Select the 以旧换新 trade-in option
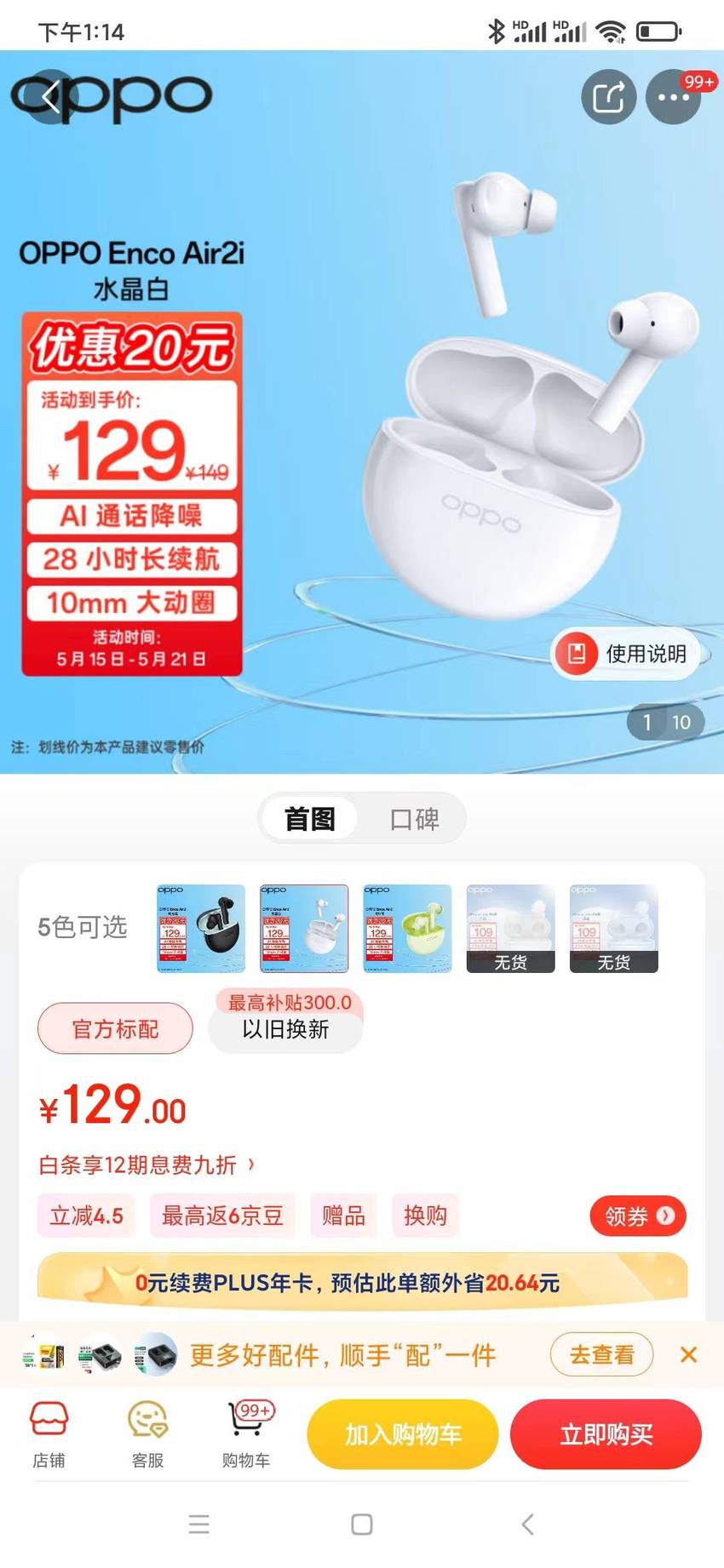724x1568 pixels. [285, 1028]
